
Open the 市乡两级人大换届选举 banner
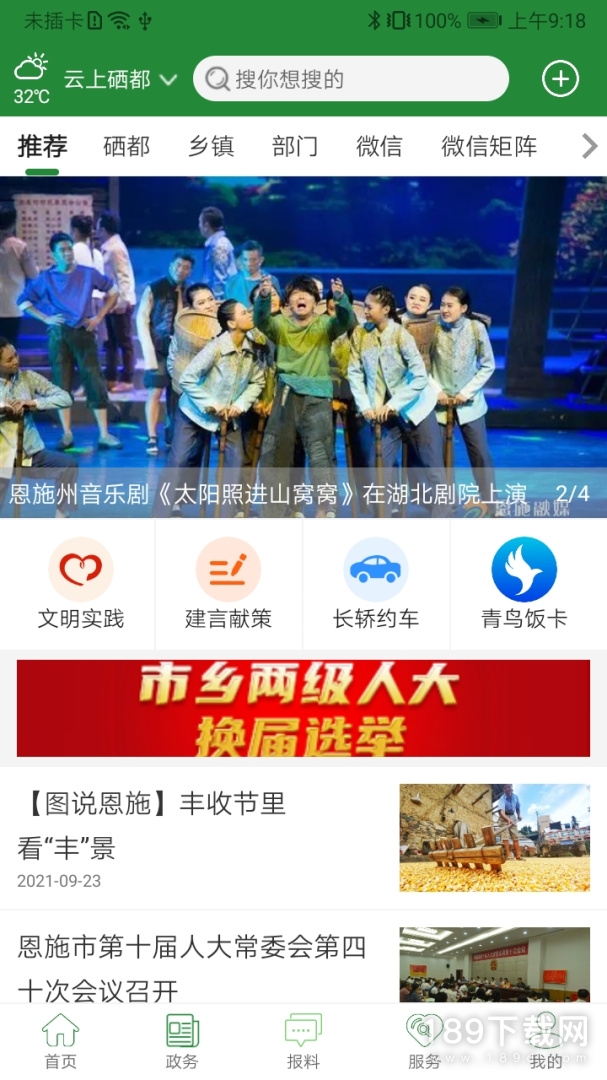[x=303, y=708]
